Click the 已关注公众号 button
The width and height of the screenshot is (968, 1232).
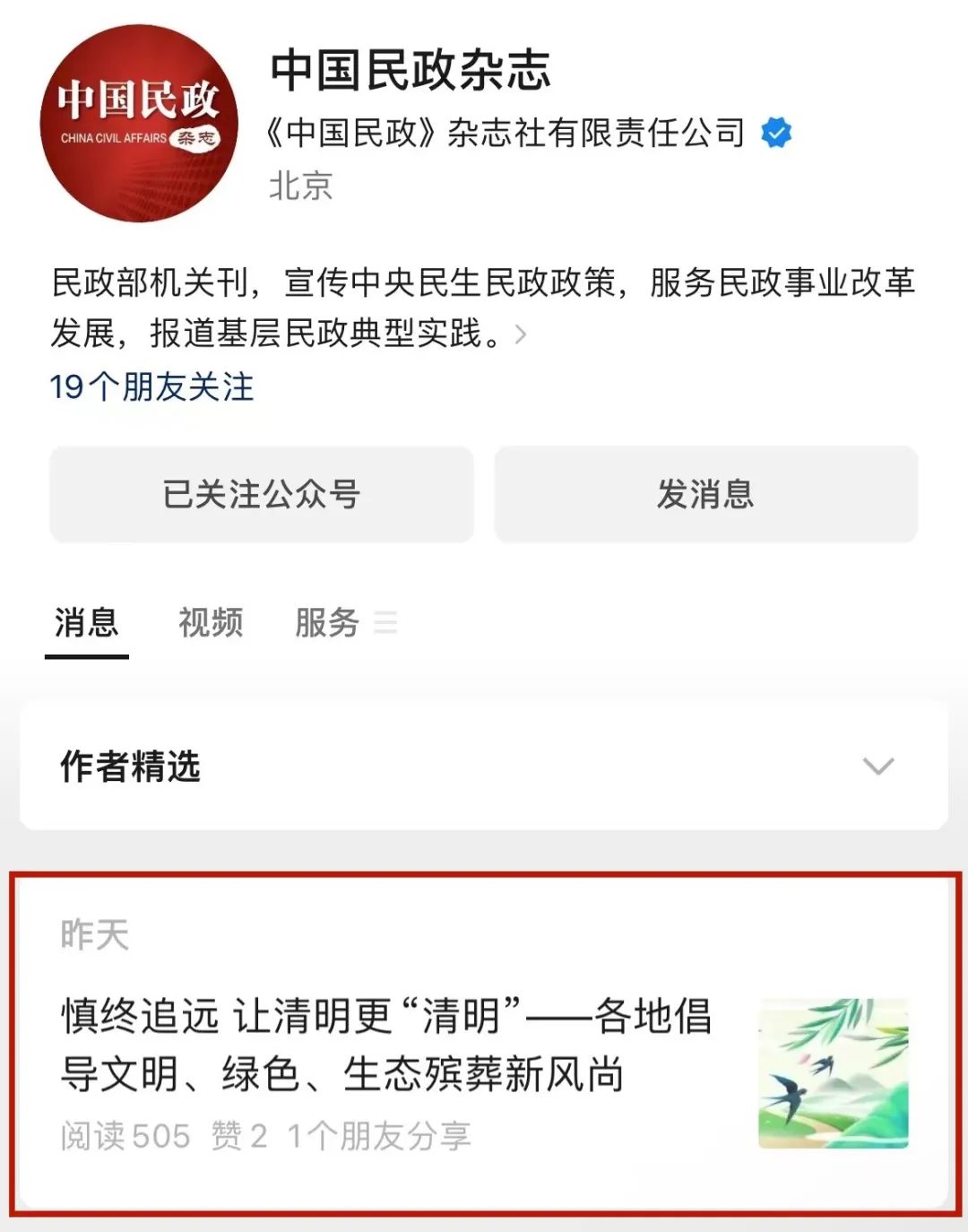coord(262,494)
